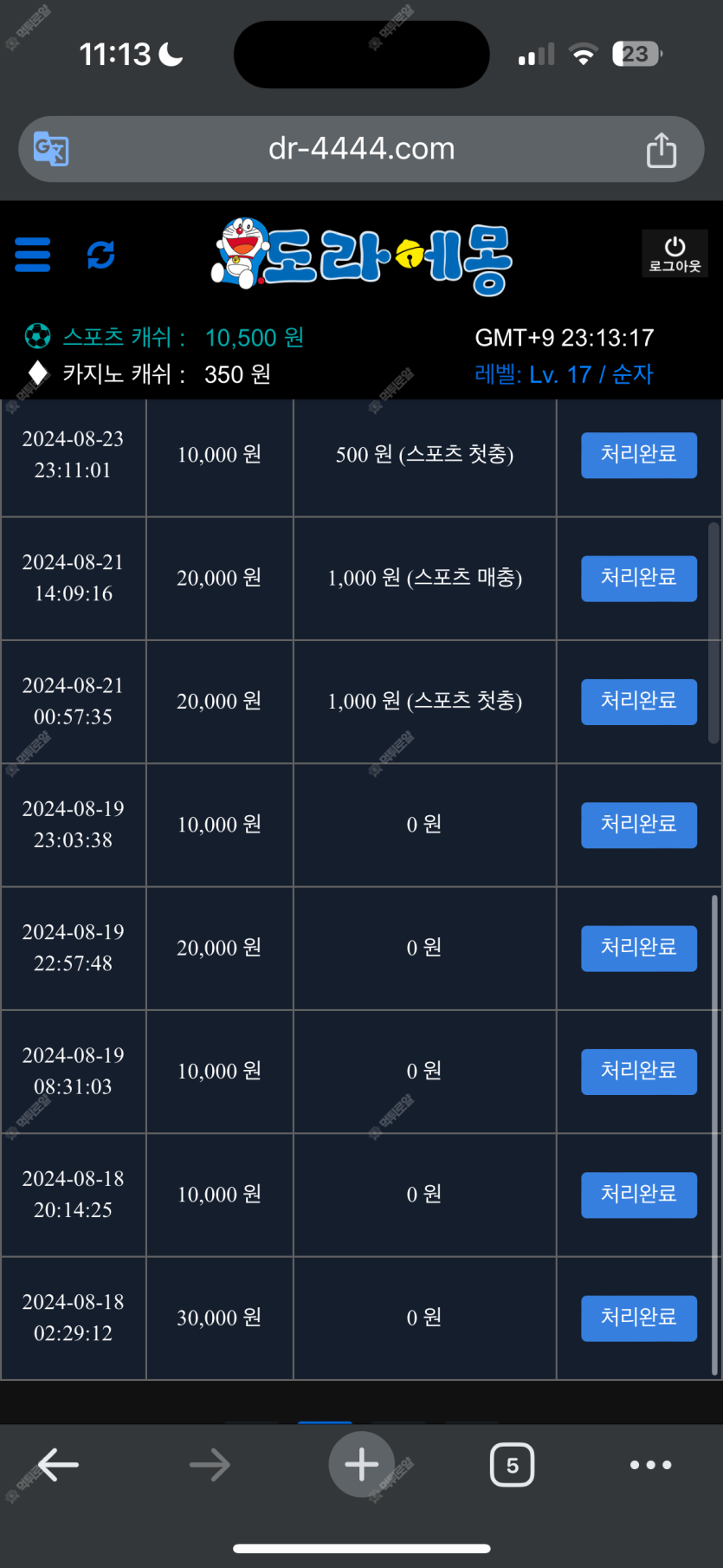Tap 처리완료 for 2024-08-21 14:09:16 row
Image resolution: width=723 pixels, height=1568 pixels.
[x=639, y=578]
